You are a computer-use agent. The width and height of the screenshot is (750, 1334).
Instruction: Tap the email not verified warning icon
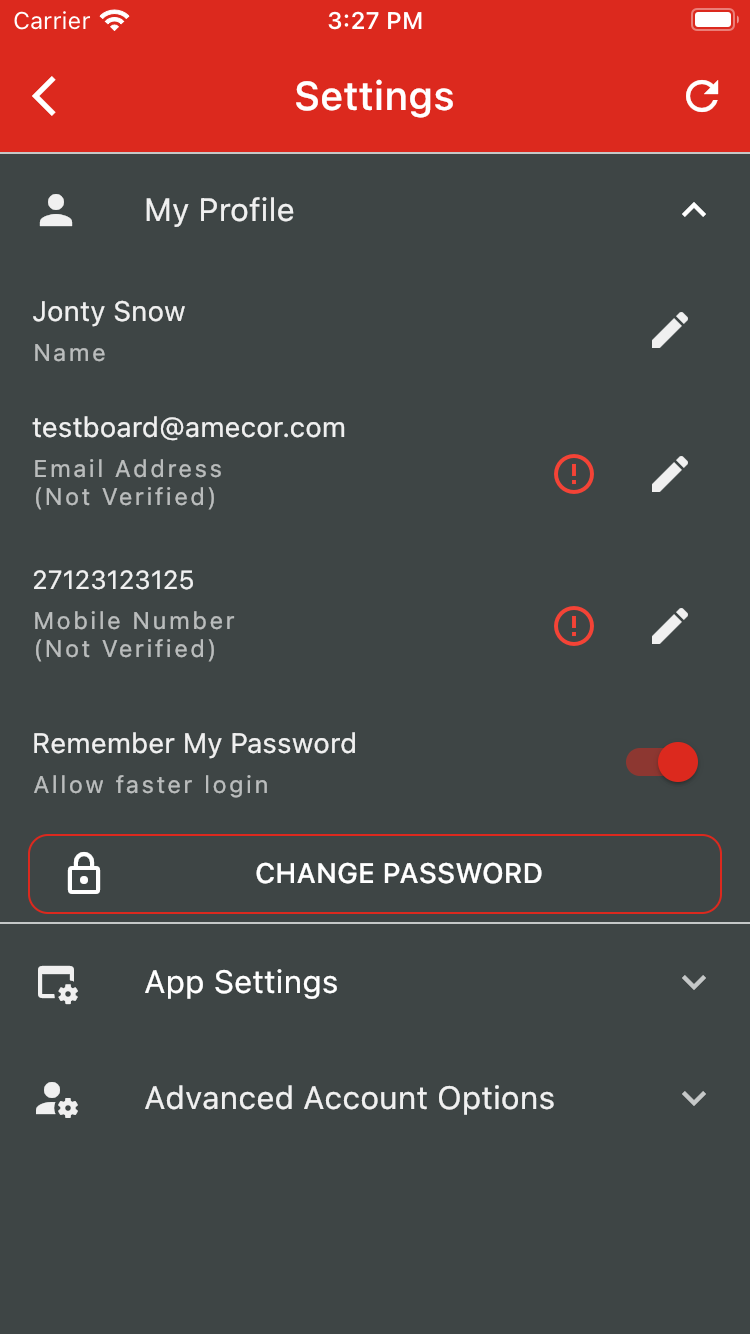click(574, 474)
